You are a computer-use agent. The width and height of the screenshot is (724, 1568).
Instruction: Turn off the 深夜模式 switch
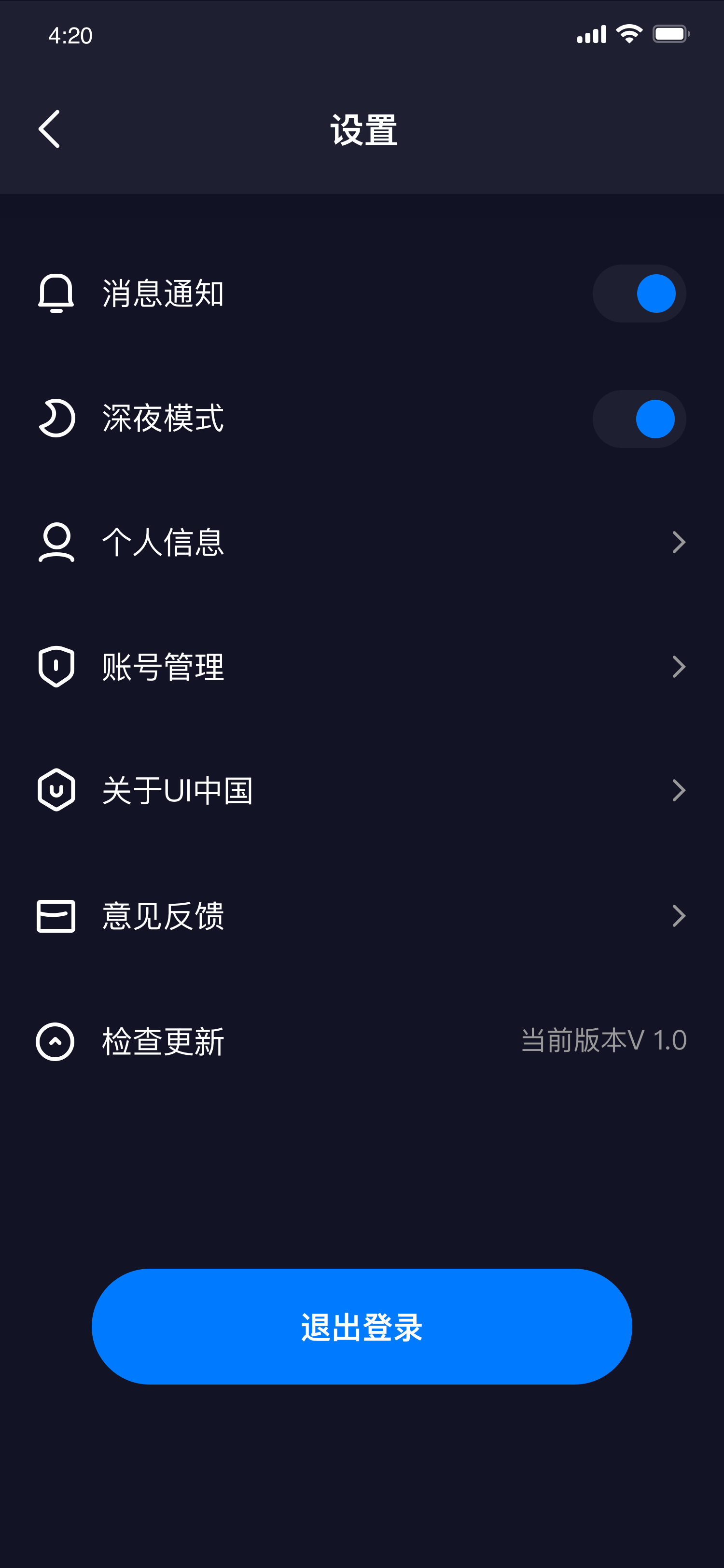[x=639, y=419]
